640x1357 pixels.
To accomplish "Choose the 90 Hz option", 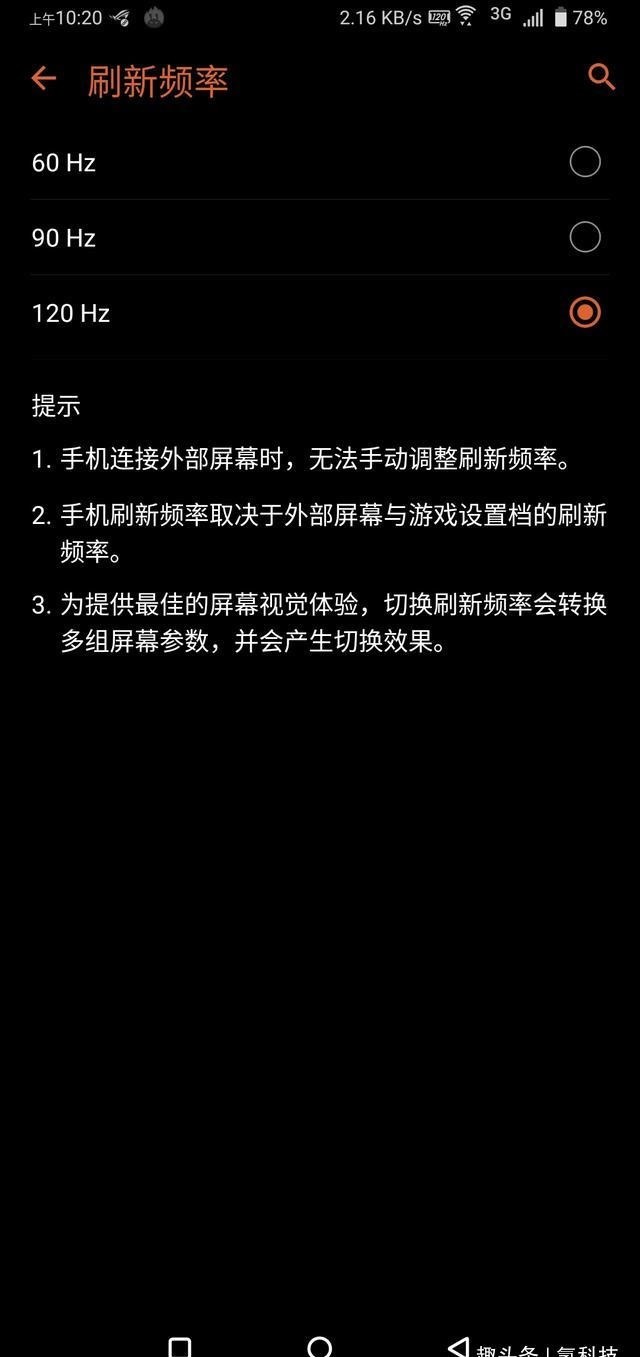I will (x=585, y=237).
